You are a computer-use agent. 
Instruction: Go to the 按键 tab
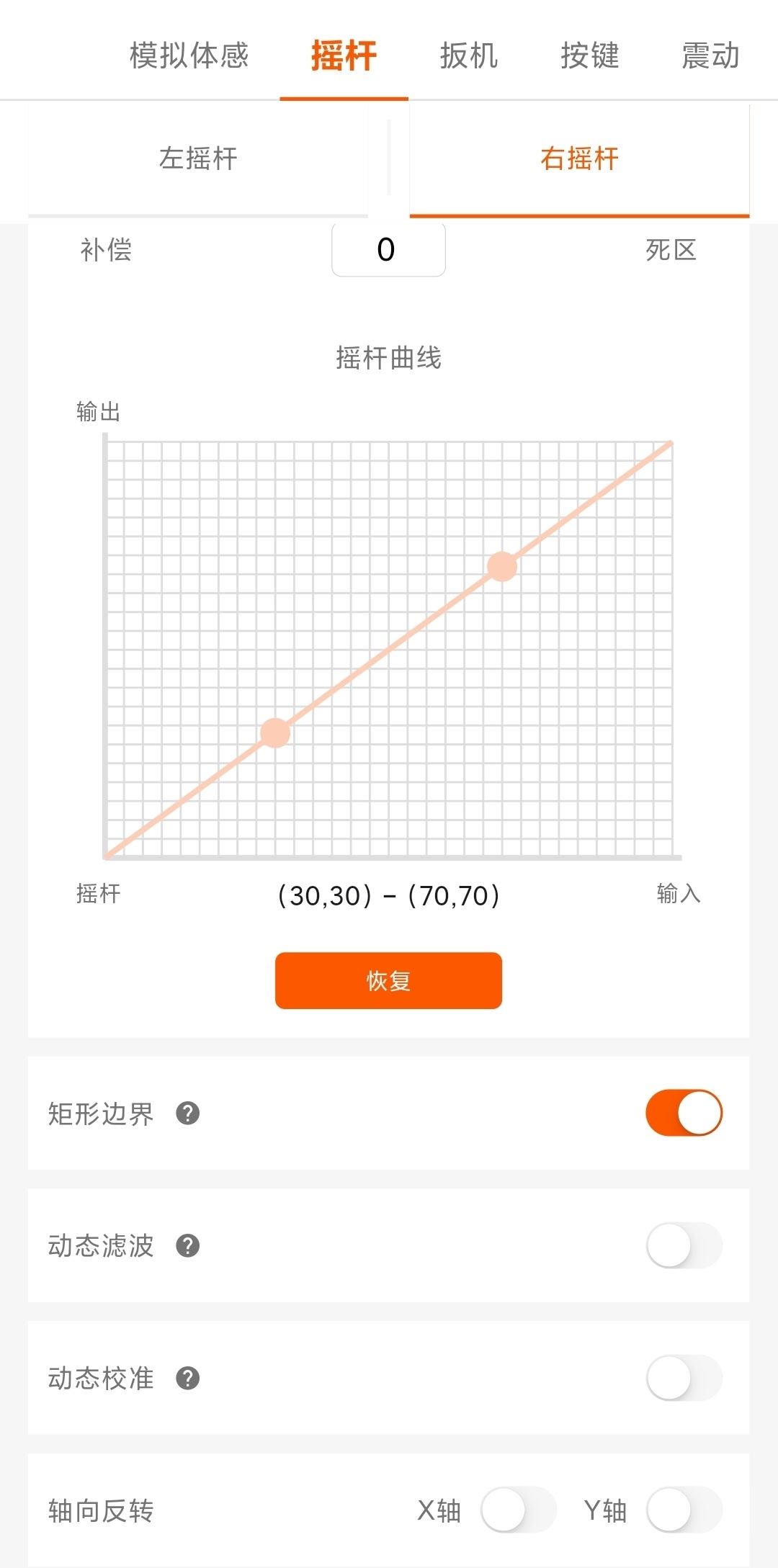(x=590, y=55)
